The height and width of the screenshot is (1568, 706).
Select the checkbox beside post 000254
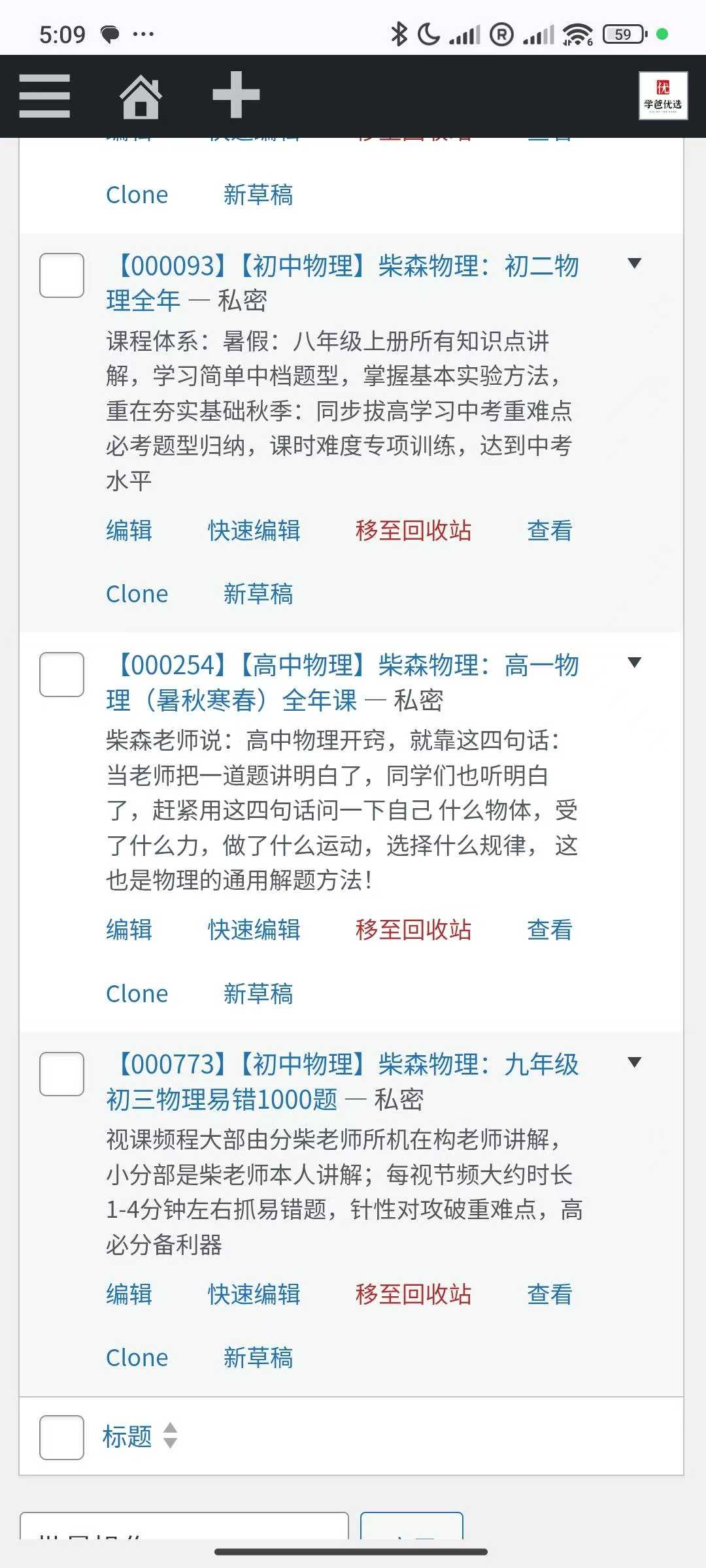(x=61, y=675)
